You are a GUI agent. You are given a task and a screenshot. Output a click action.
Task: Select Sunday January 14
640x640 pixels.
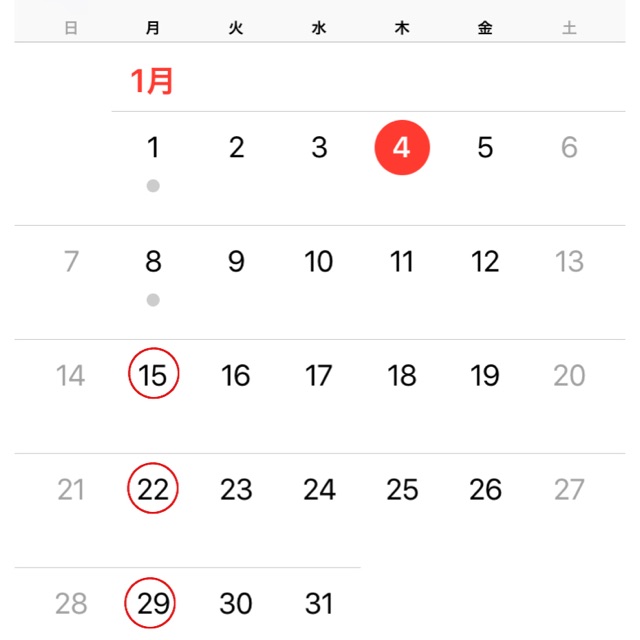[x=70, y=376]
